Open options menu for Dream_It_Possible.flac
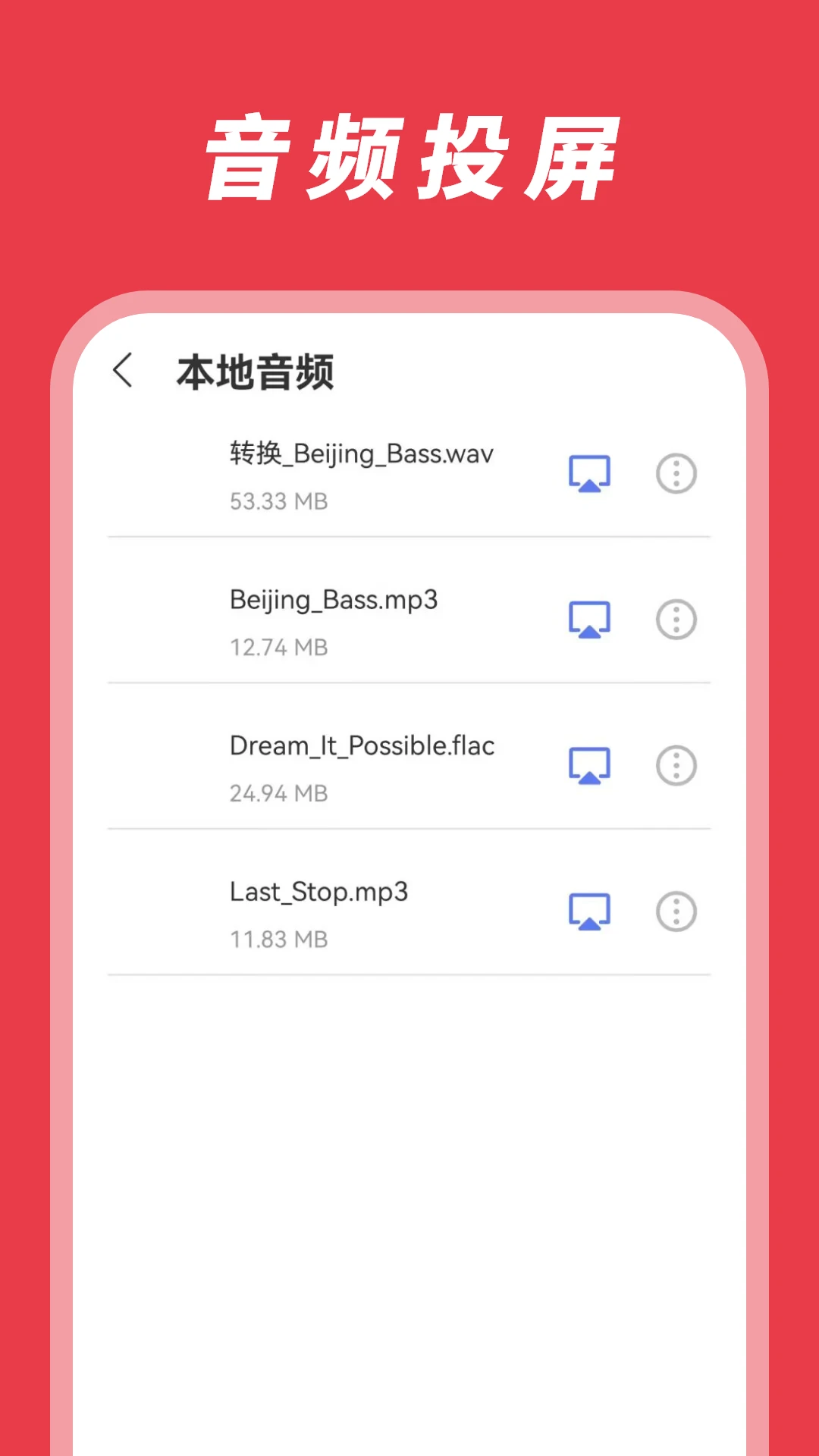The width and height of the screenshot is (819, 1456). tap(676, 766)
